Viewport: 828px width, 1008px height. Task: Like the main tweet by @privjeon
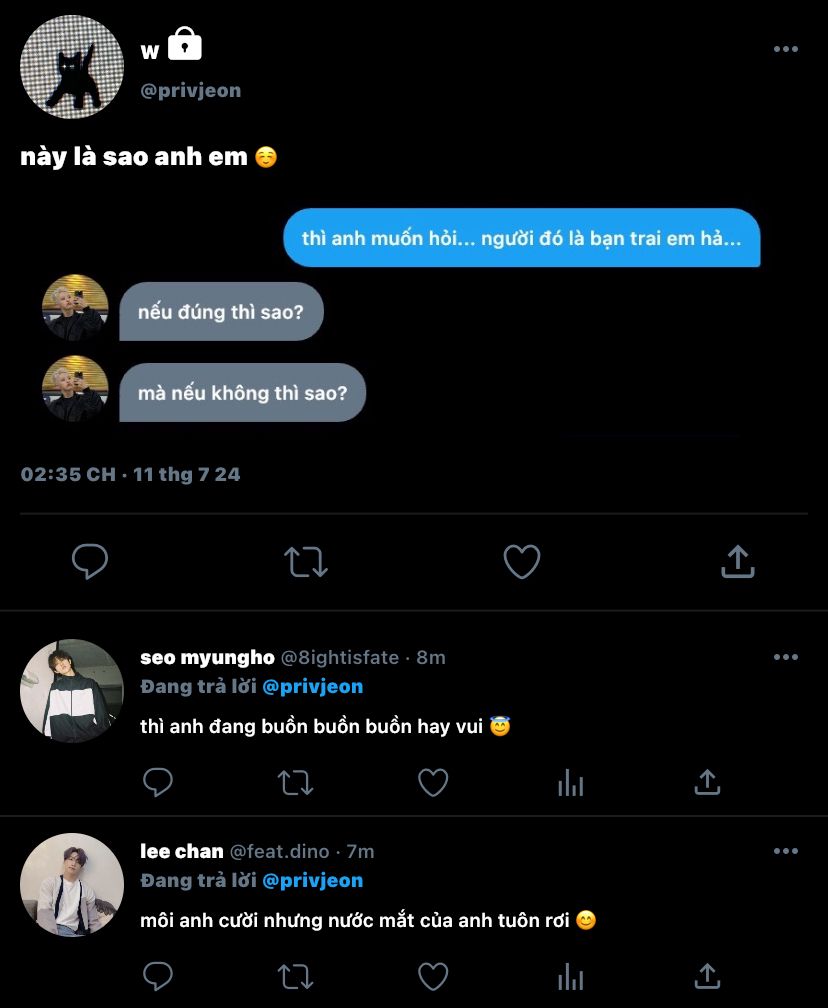pyautogui.click(x=521, y=562)
